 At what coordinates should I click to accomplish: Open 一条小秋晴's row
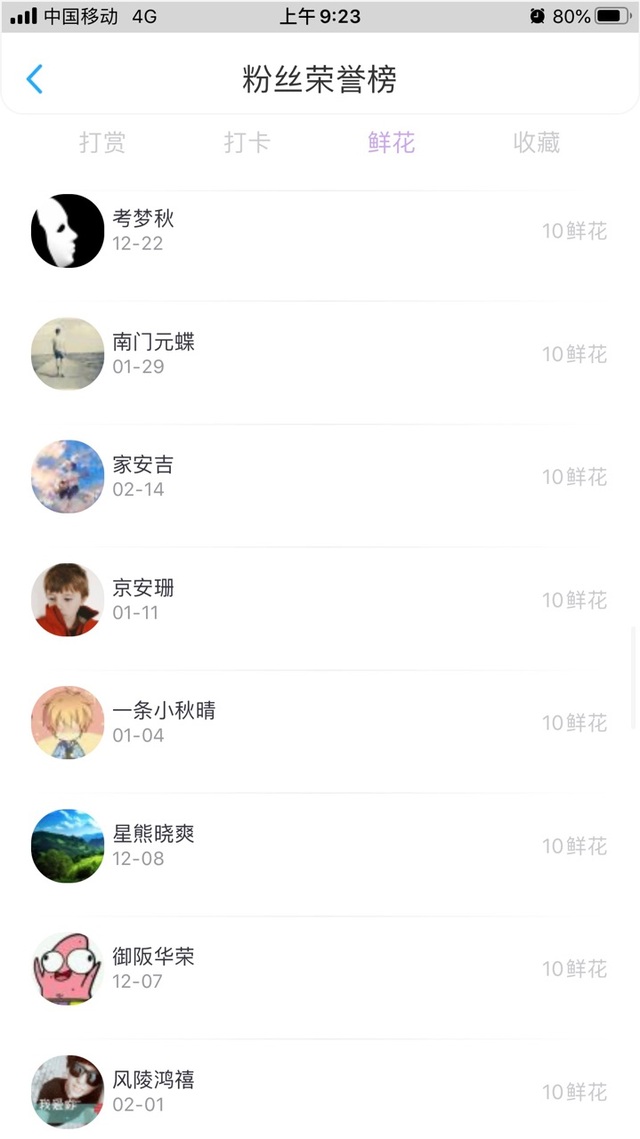click(320, 723)
